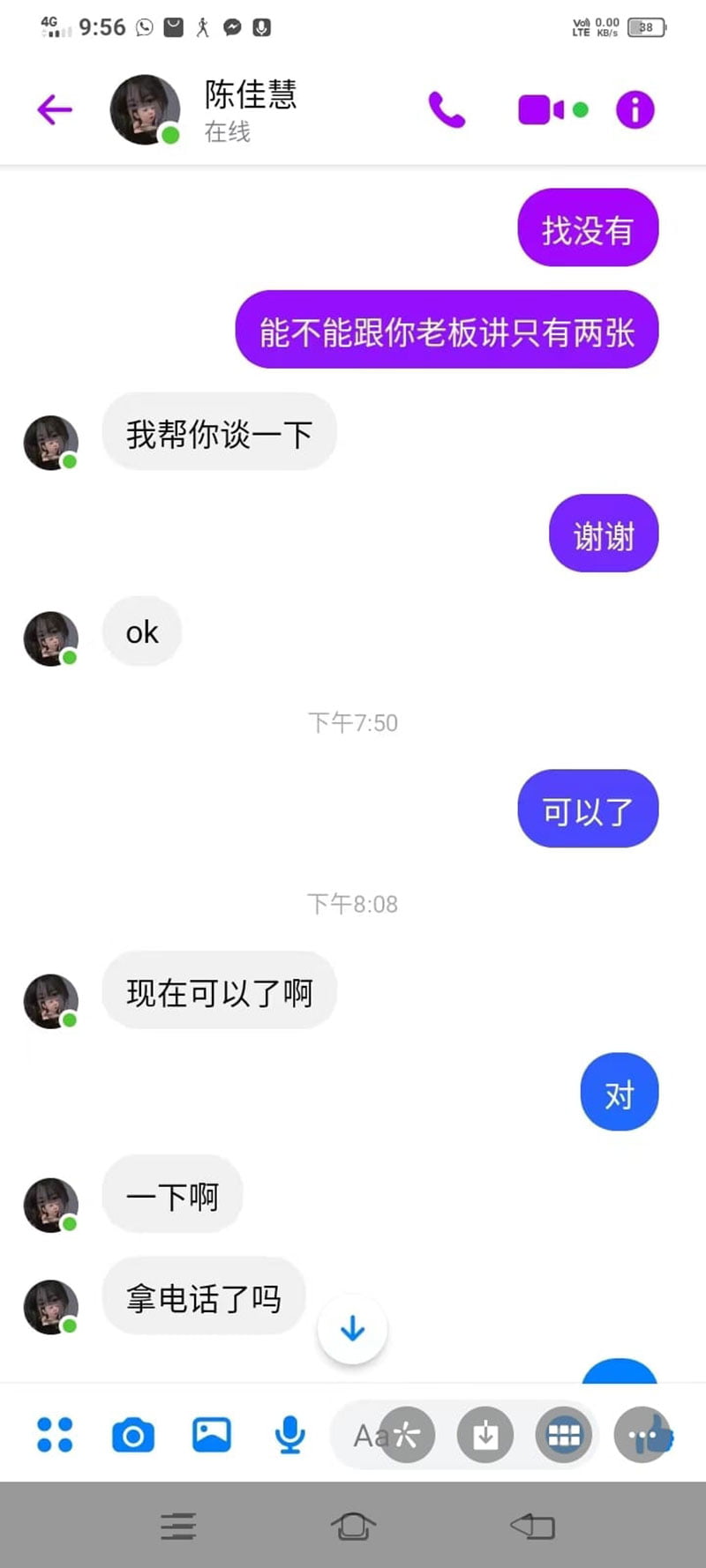706x1568 pixels.
Task: Start a video call with 陈佳慧
Action: [x=541, y=110]
